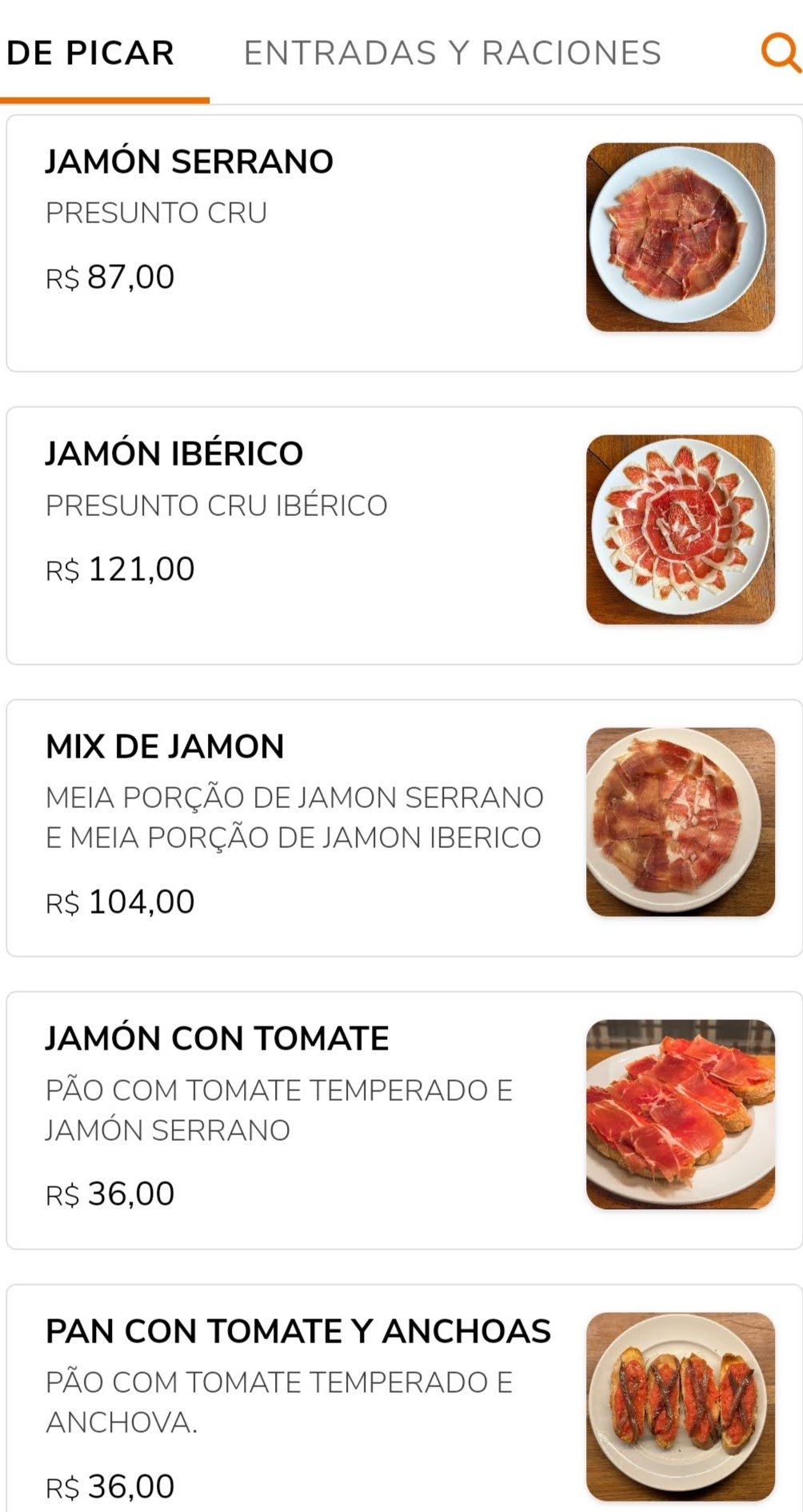Open the search magnifier icon
Image resolution: width=803 pixels, height=1512 pixels.
tap(780, 54)
